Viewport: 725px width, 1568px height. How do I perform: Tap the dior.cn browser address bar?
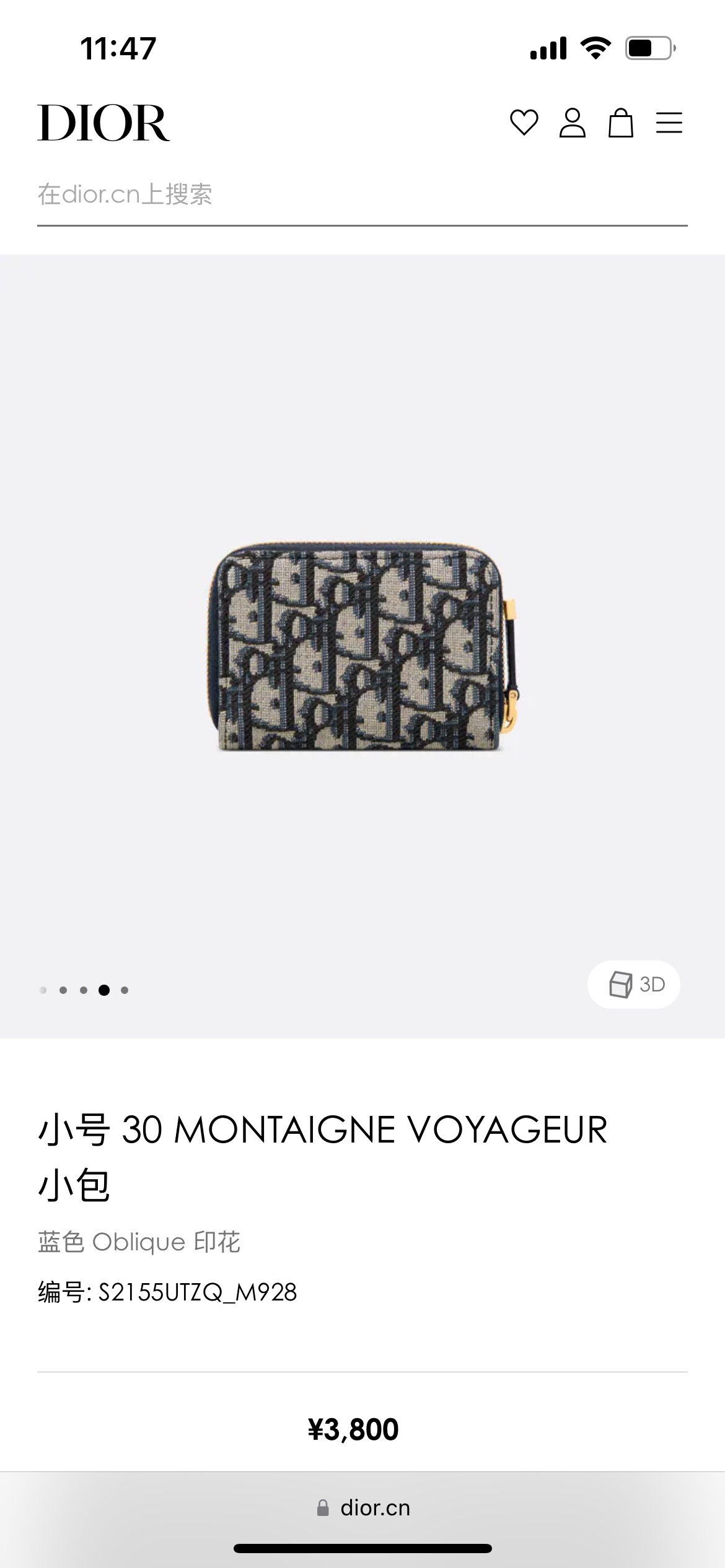(x=363, y=1508)
